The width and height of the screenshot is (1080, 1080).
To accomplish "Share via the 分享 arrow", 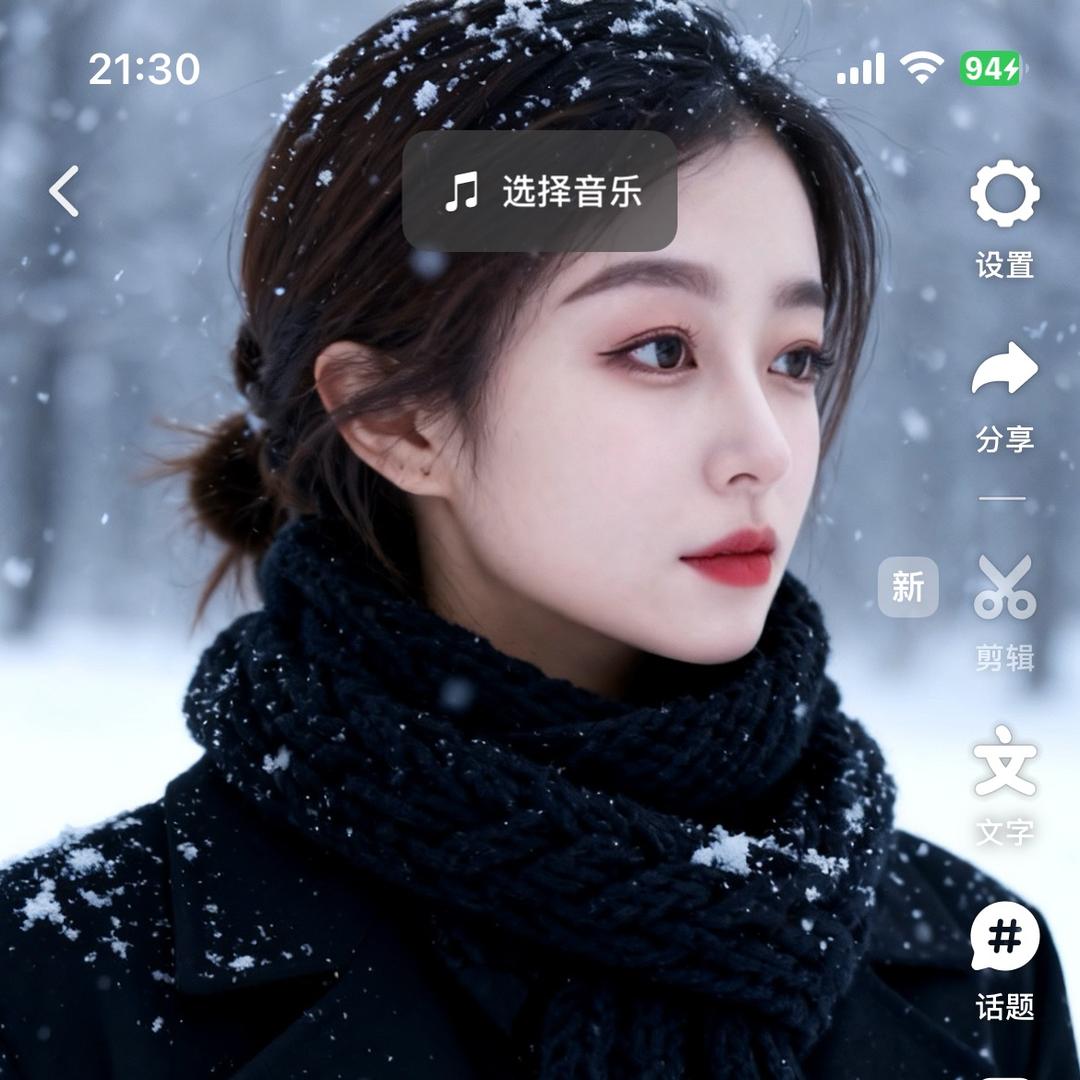I will pyautogui.click(x=1004, y=370).
